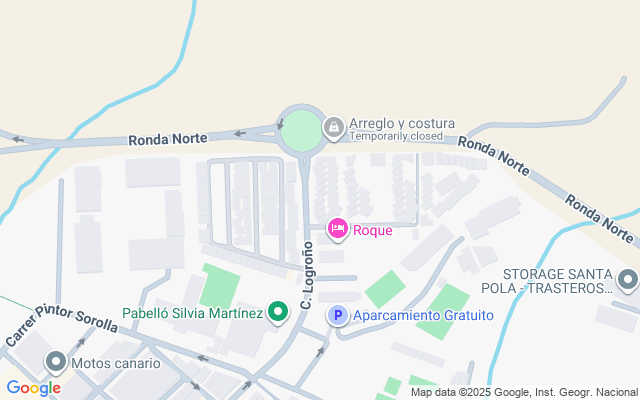The width and height of the screenshot is (640, 400).
Task: Select the Arreglo y costura marker
Action: pos(333,128)
